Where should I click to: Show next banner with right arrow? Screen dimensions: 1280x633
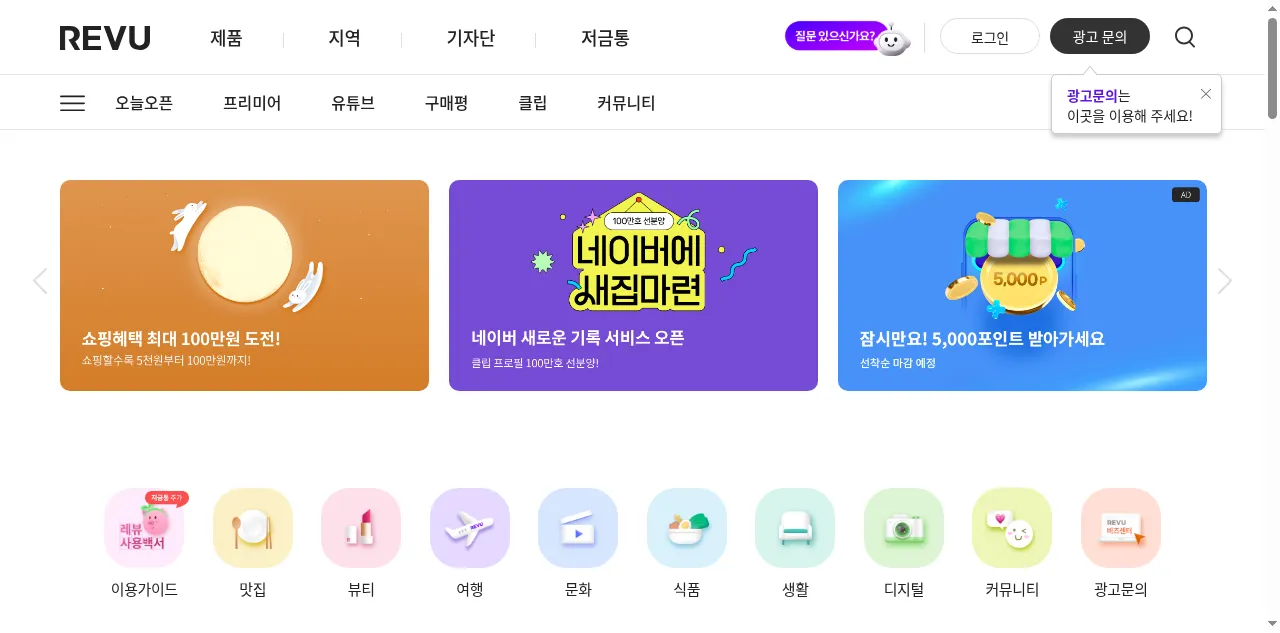tap(1224, 281)
